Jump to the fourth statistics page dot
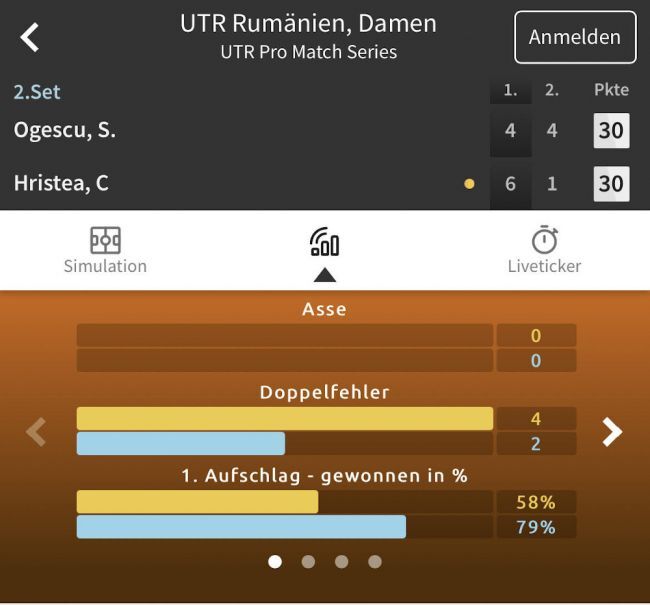Viewport: 650px width, 605px height. 375,562
